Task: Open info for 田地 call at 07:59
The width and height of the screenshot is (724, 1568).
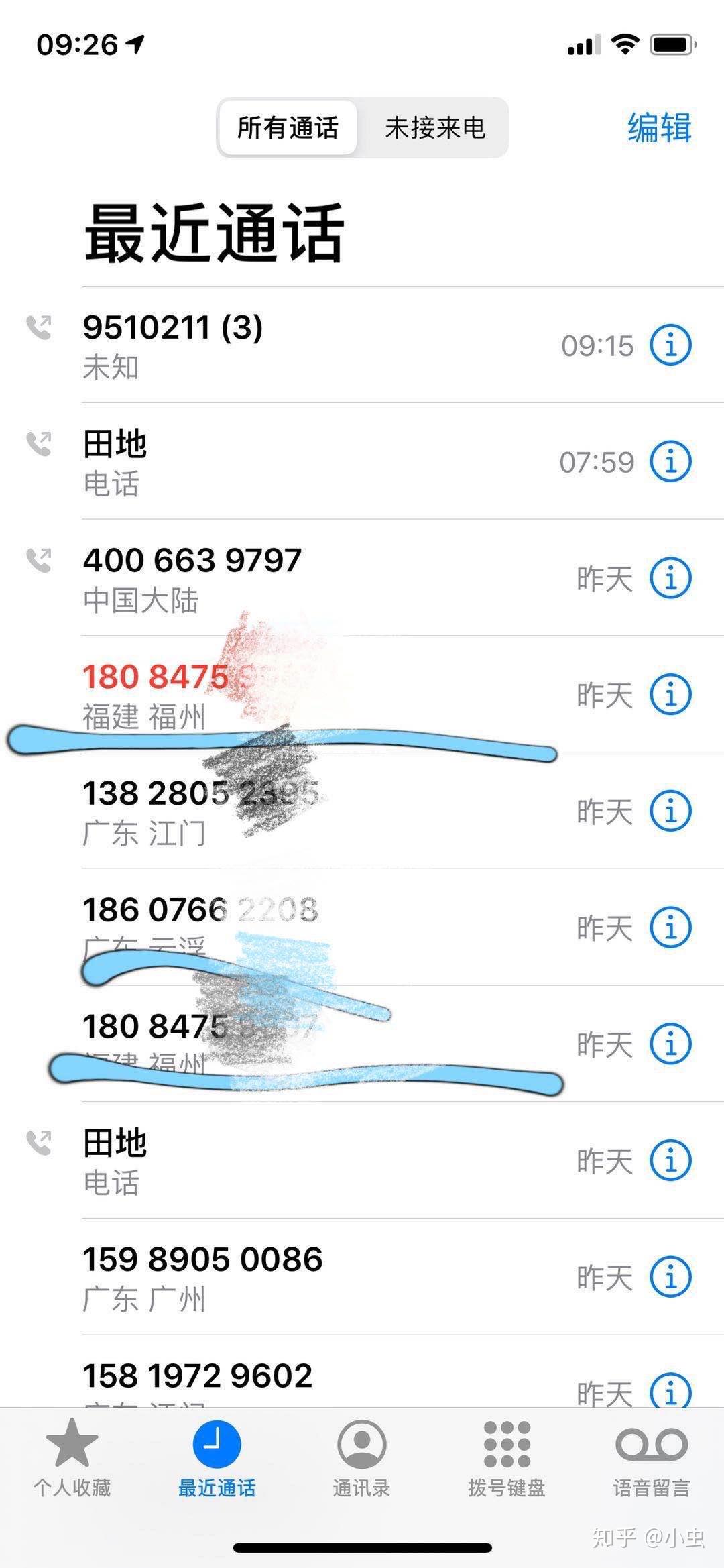Action: pyautogui.click(x=670, y=461)
